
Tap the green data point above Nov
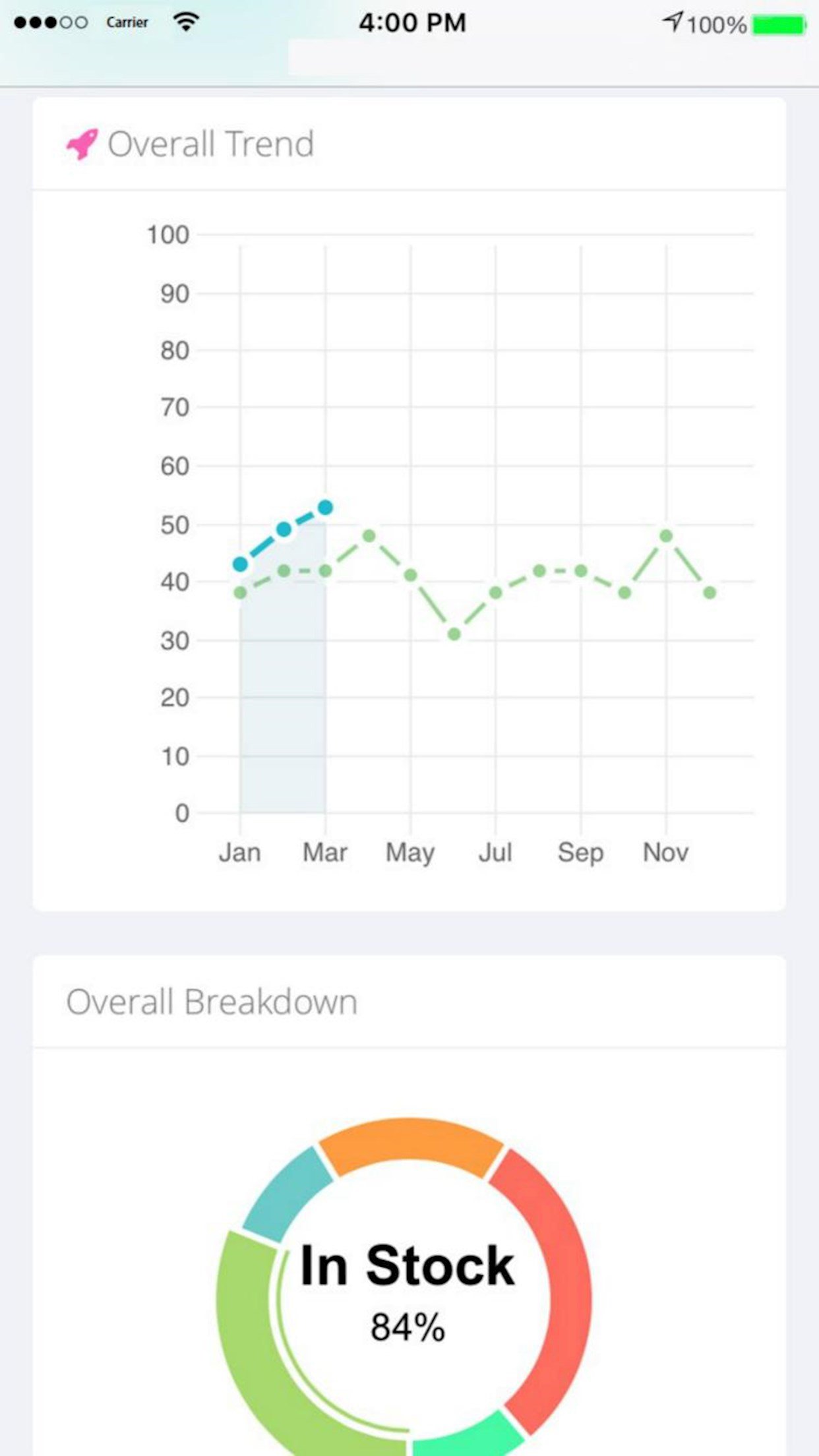pos(666,535)
